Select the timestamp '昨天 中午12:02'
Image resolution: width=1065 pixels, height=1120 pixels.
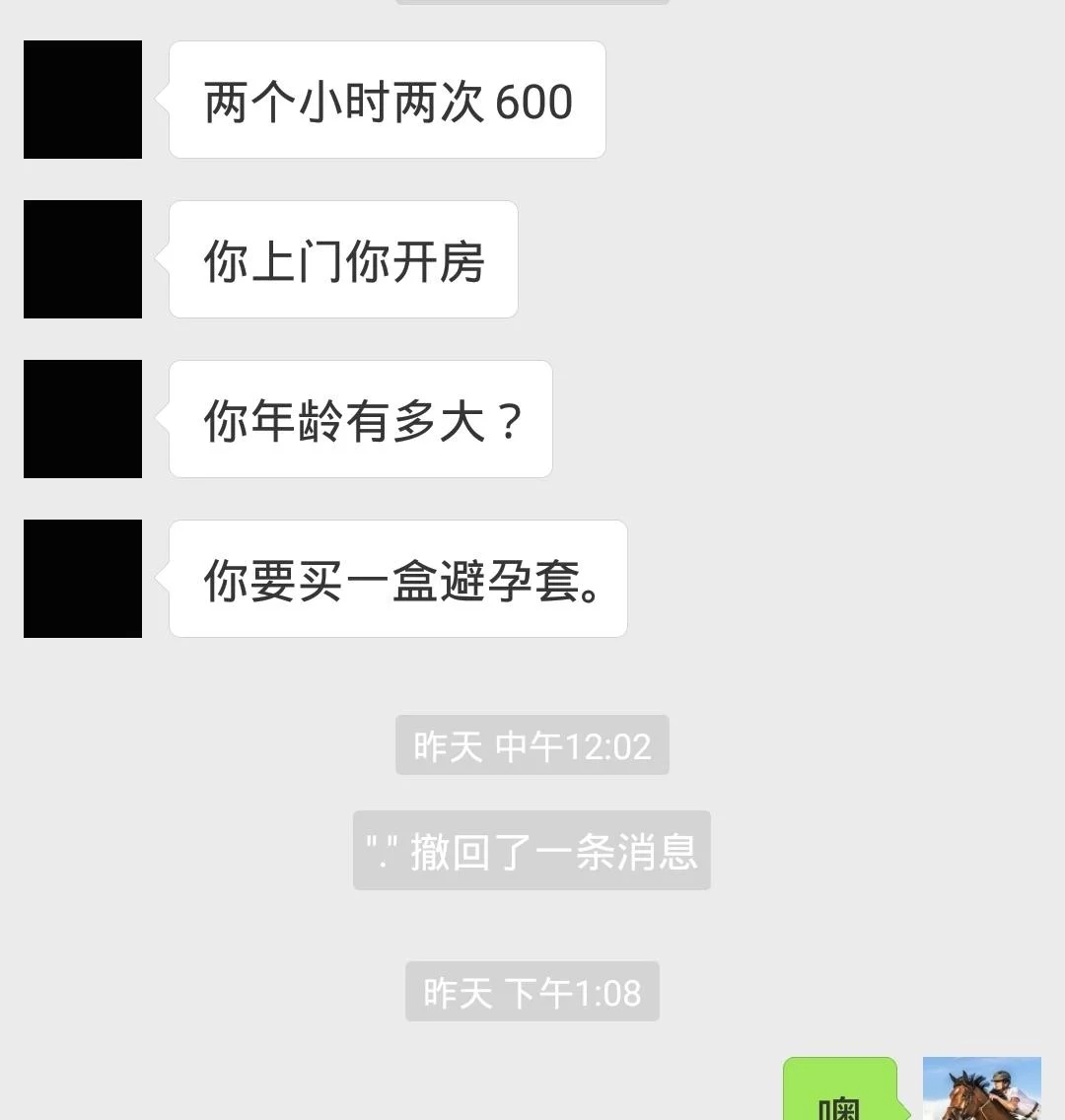click(x=532, y=746)
